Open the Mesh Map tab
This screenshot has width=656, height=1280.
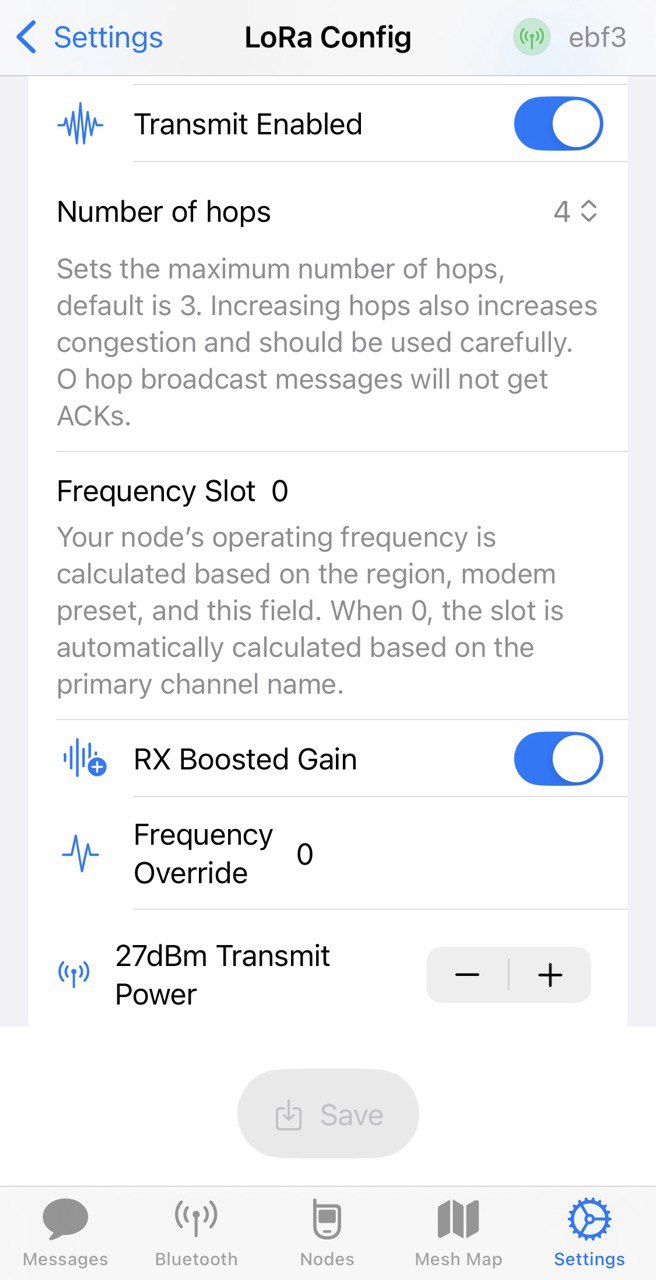pyautogui.click(x=458, y=1233)
